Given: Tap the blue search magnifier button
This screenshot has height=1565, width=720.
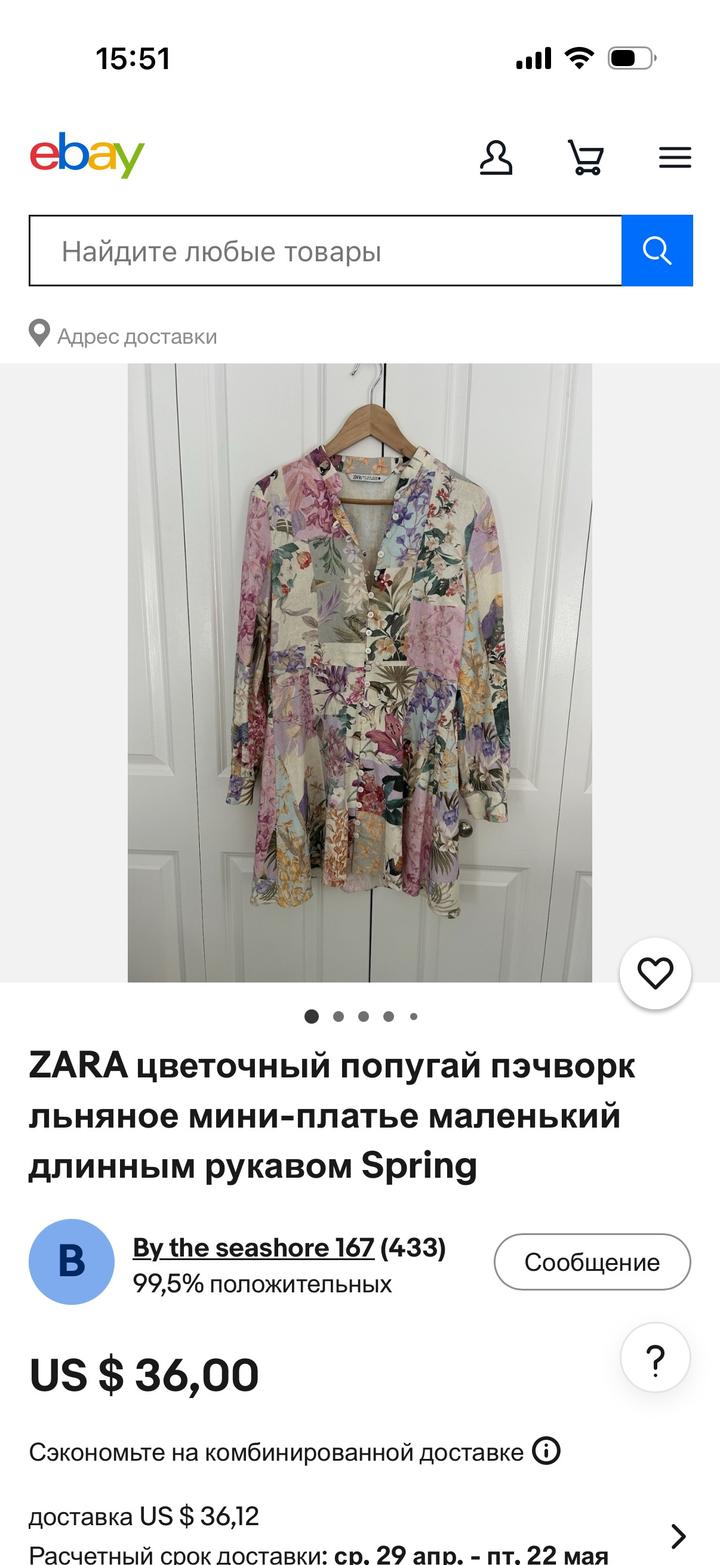Looking at the screenshot, I should pos(657,251).
